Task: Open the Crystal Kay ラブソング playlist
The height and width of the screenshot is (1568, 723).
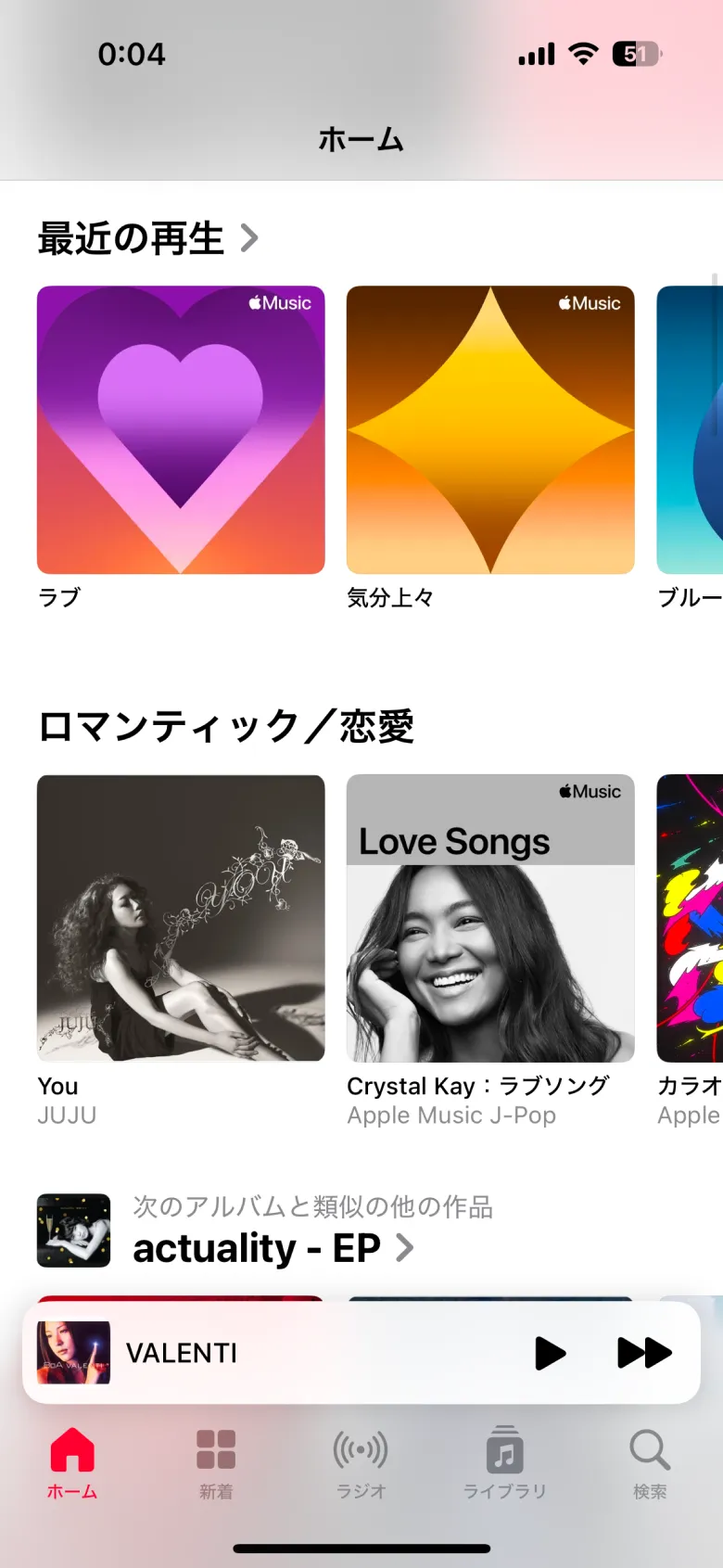Action: [489, 917]
